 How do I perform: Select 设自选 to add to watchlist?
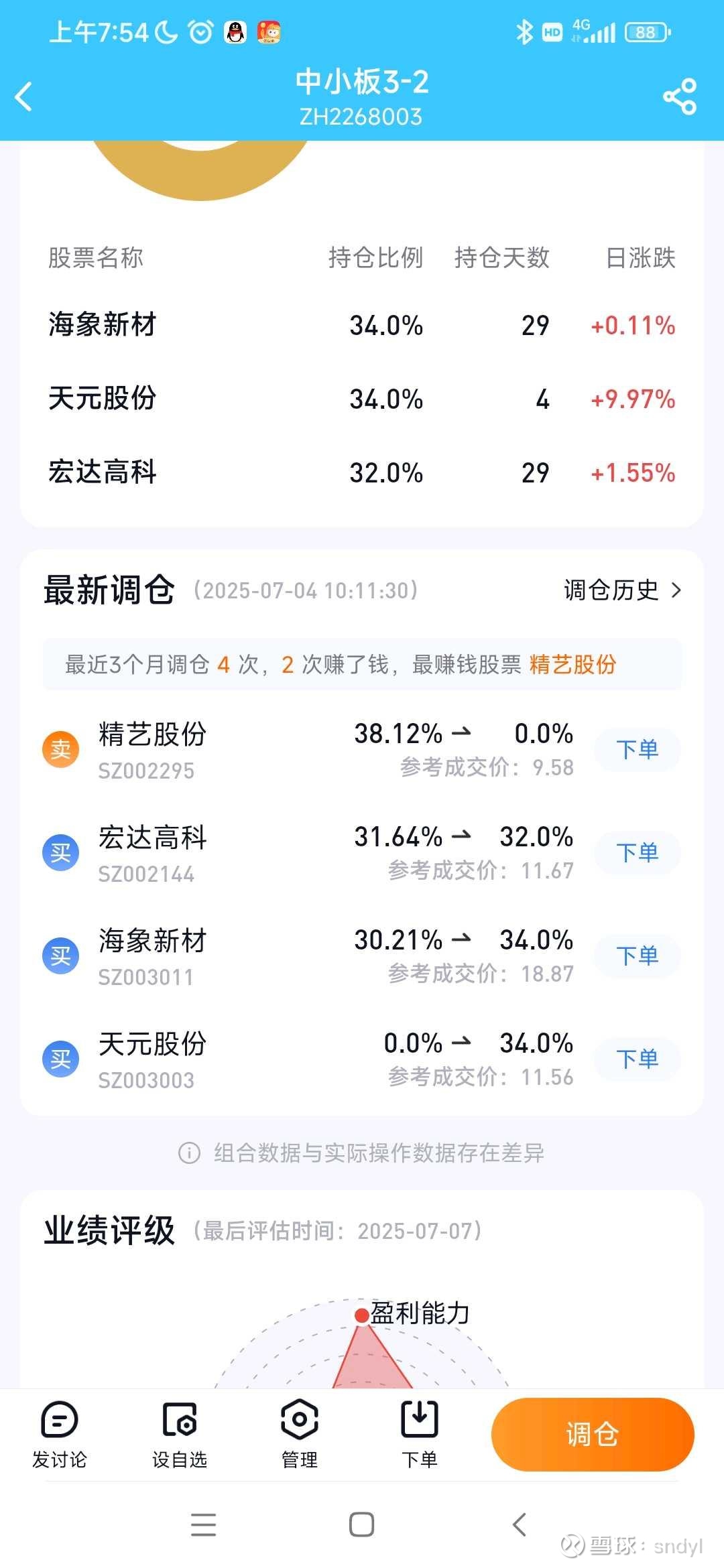click(180, 1435)
